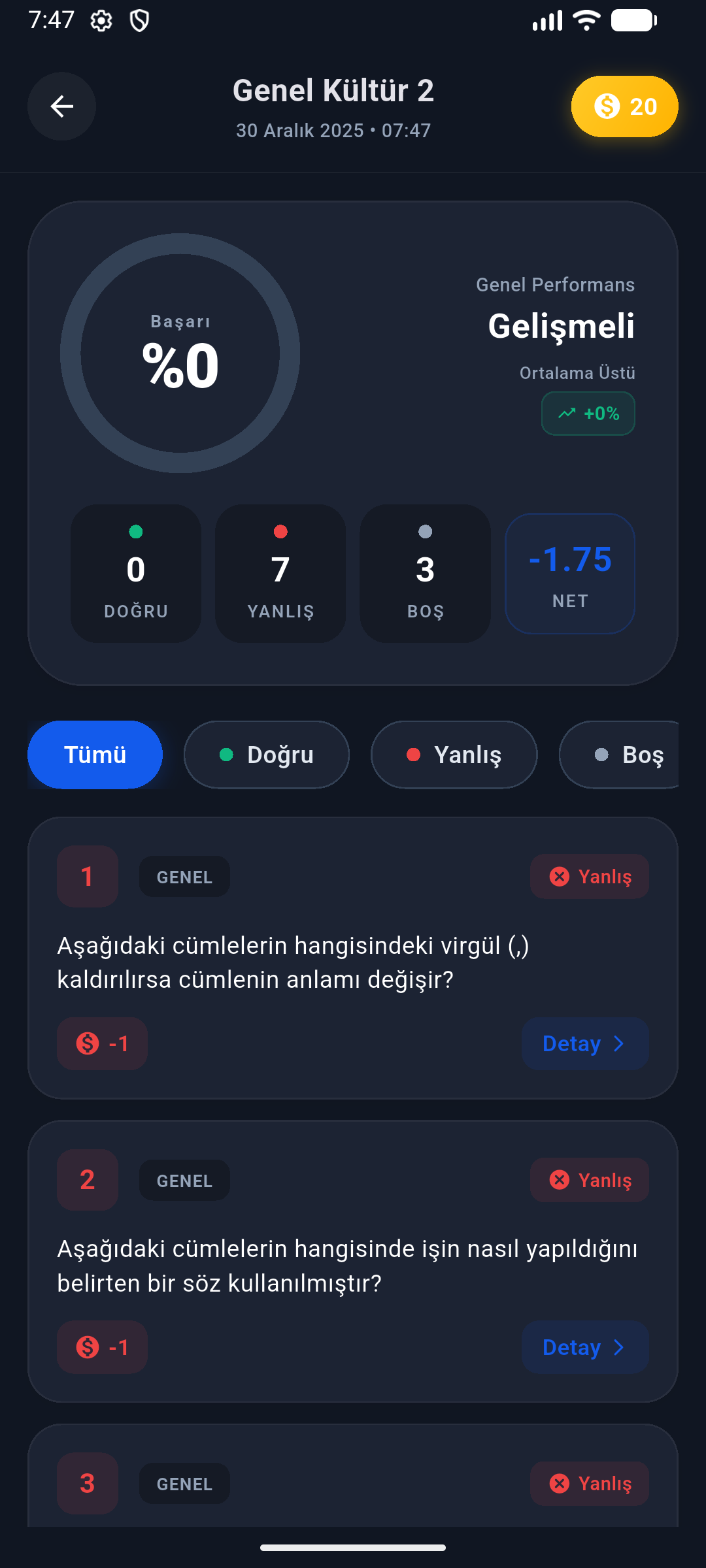Switch to the Tümü filter tab

(95, 755)
